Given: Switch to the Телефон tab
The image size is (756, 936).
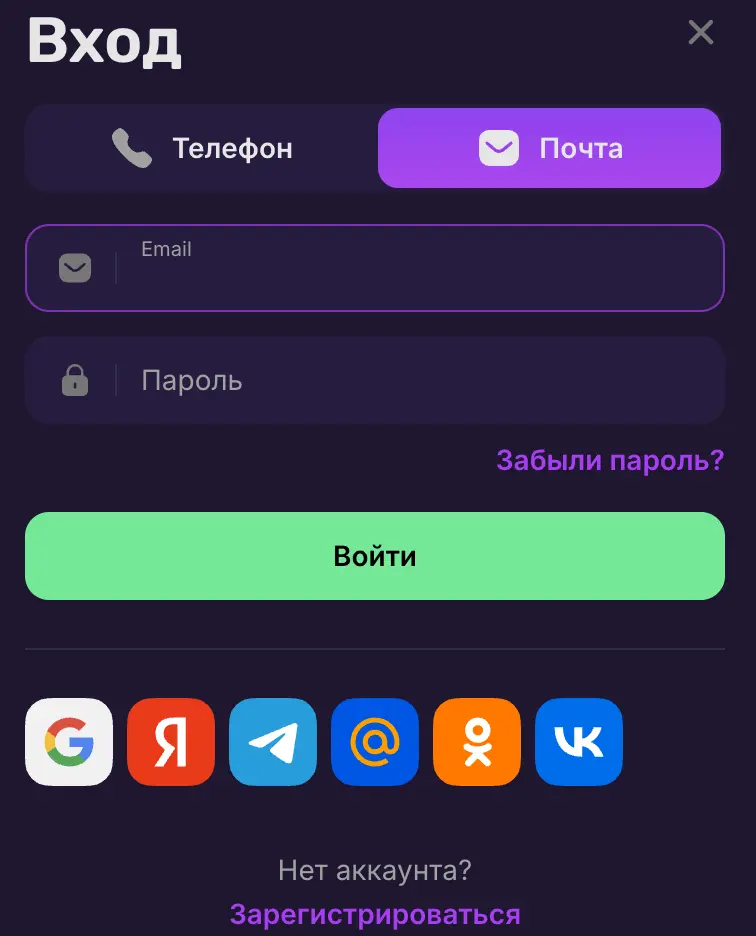Looking at the screenshot, I should pos(202,149).
